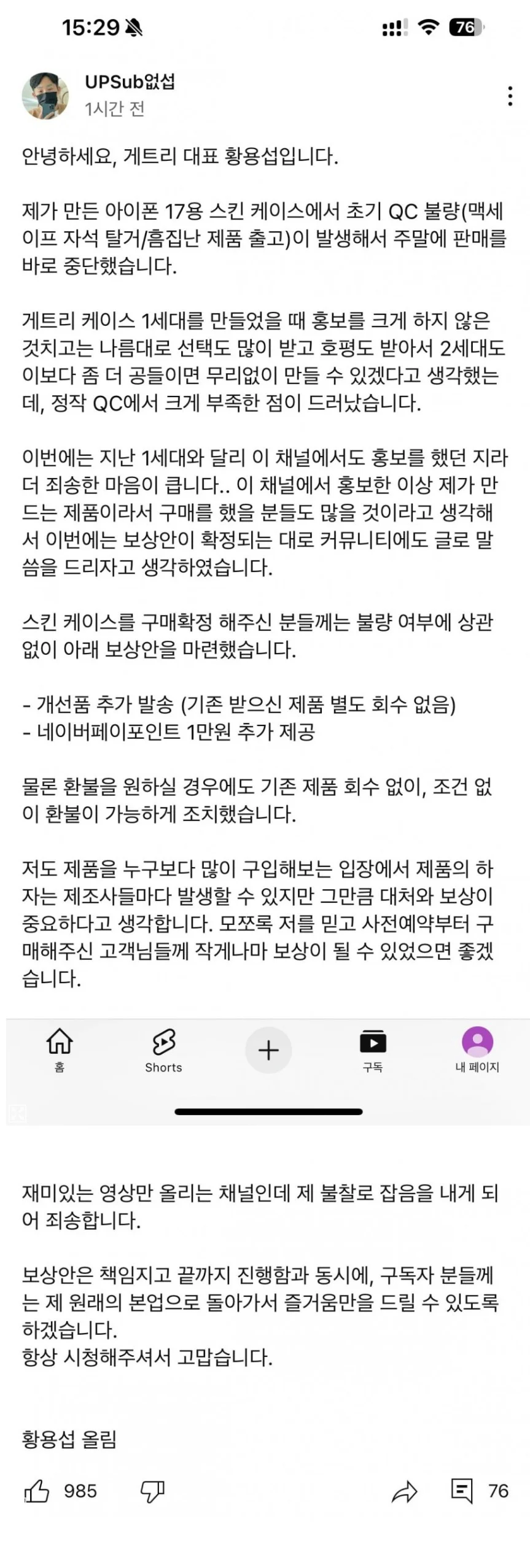Open the post's three-dot overflow menu

pos(510,96)
